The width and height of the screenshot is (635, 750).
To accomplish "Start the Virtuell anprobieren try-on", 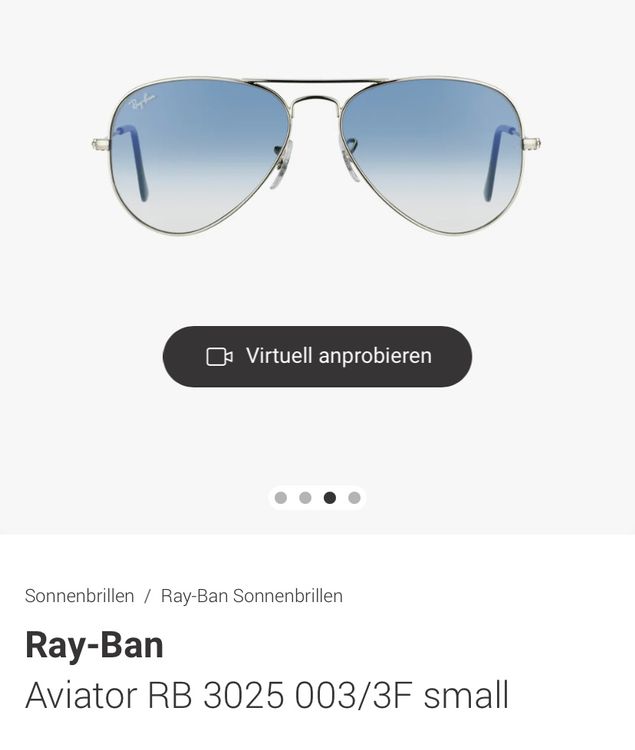I will pos(317,356).
